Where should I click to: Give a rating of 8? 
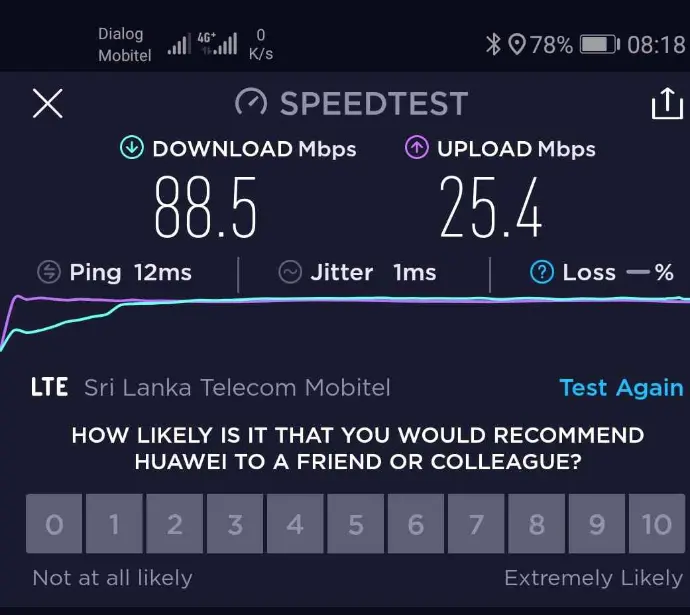[x=537, y=524]
